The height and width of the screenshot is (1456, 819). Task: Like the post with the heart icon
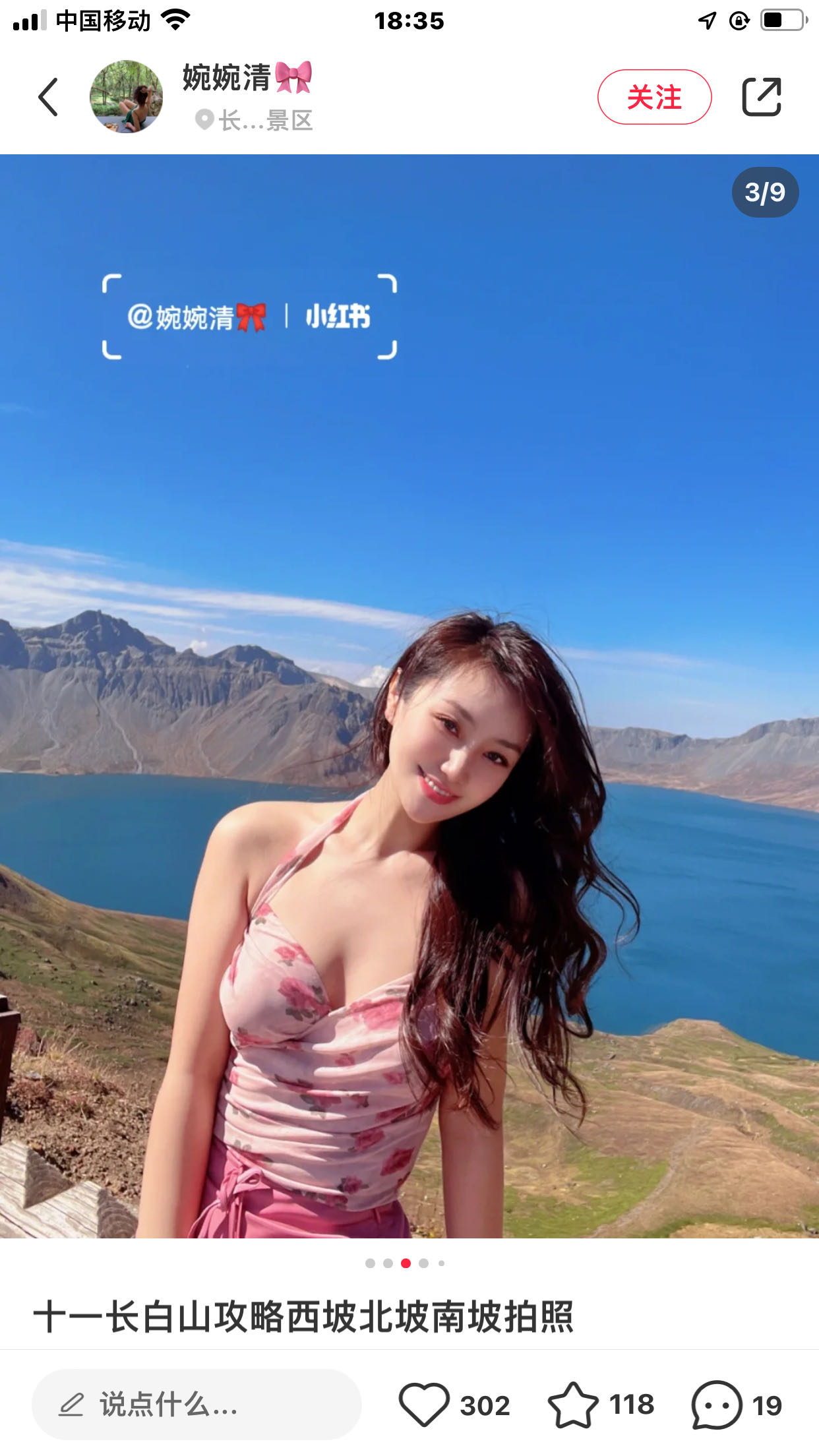point(424,1405)
